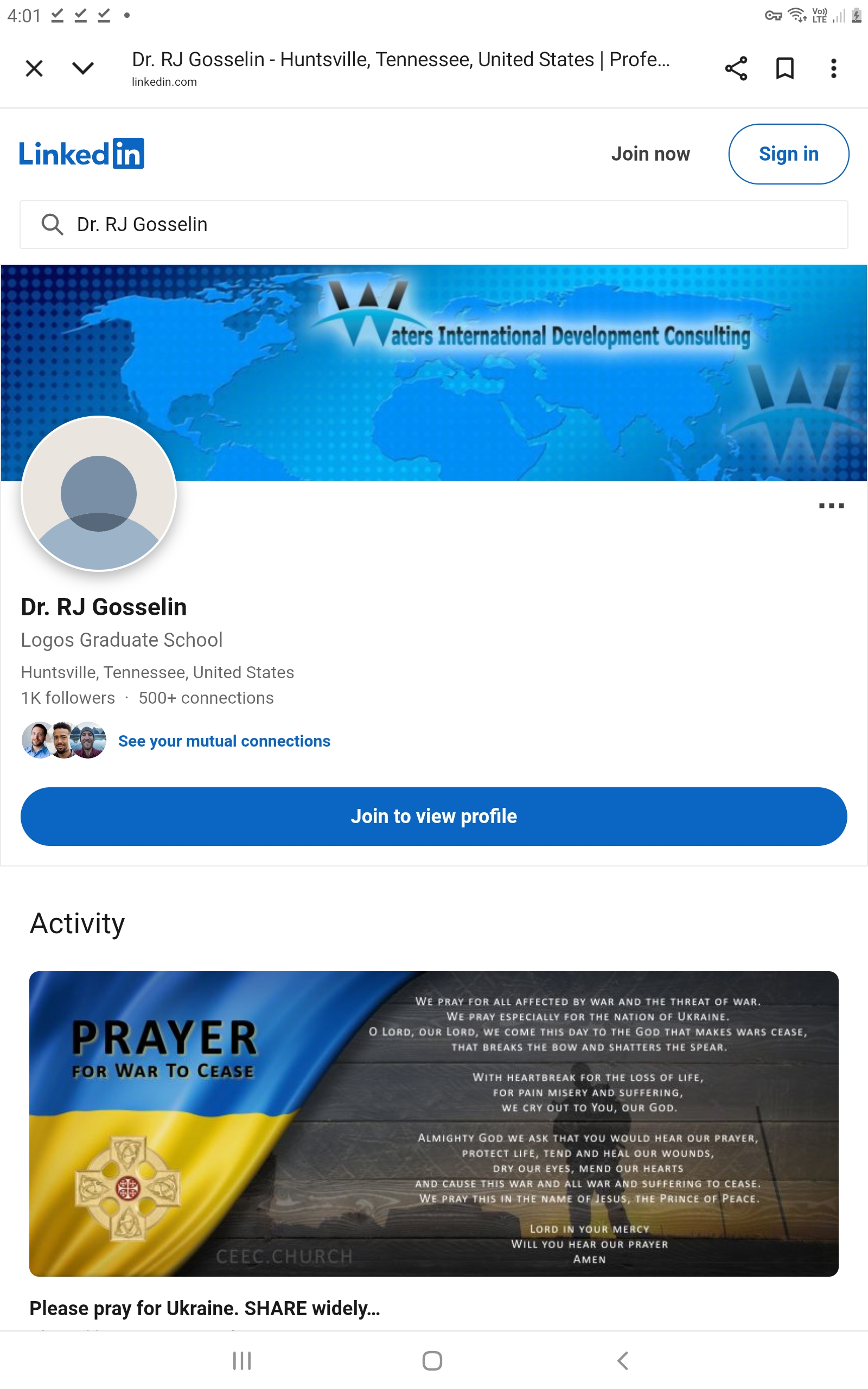This screenshot has height=1389, width=868.
Task: Expand the browser tab dropdown arrow
Action: 83,69
